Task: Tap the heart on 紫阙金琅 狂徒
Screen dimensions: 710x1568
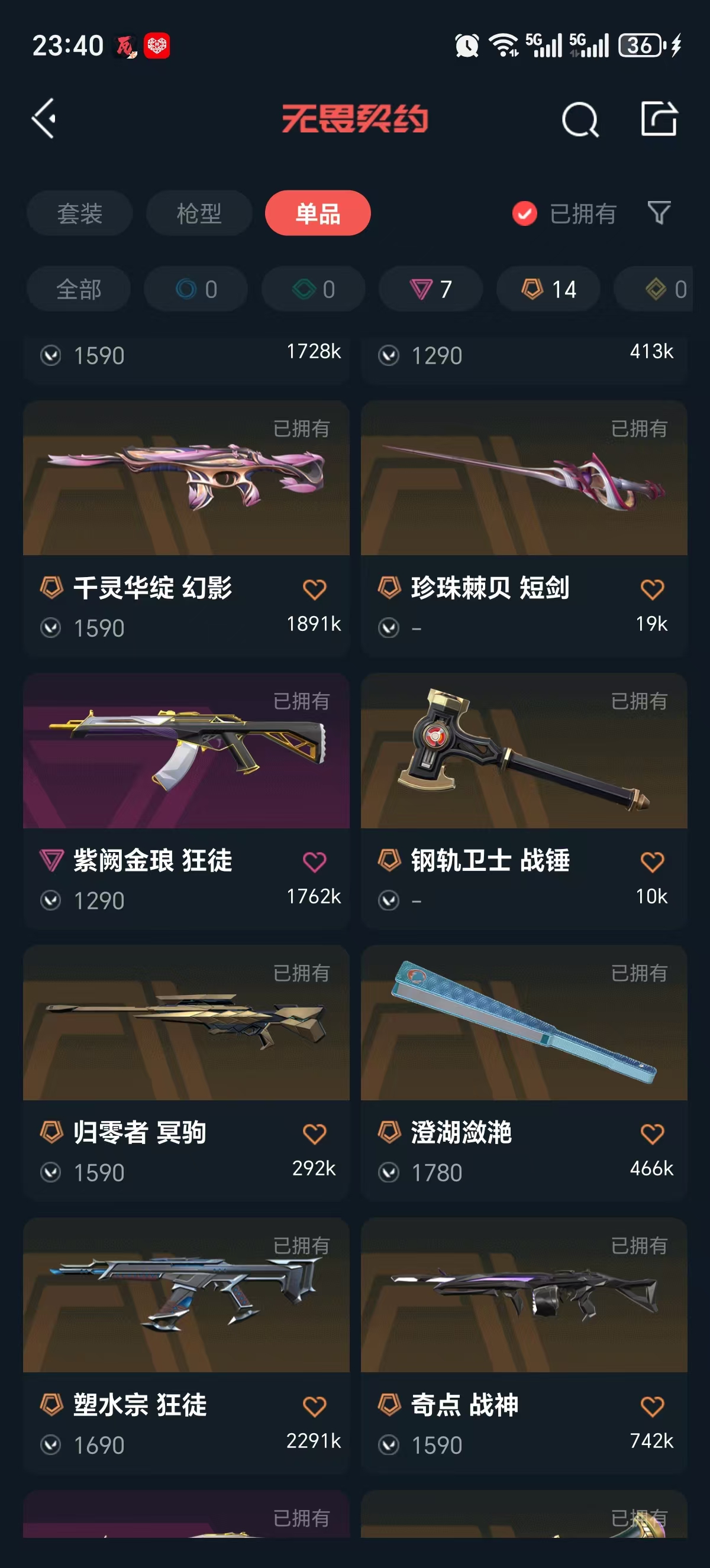Action: [x=314, y=861]
